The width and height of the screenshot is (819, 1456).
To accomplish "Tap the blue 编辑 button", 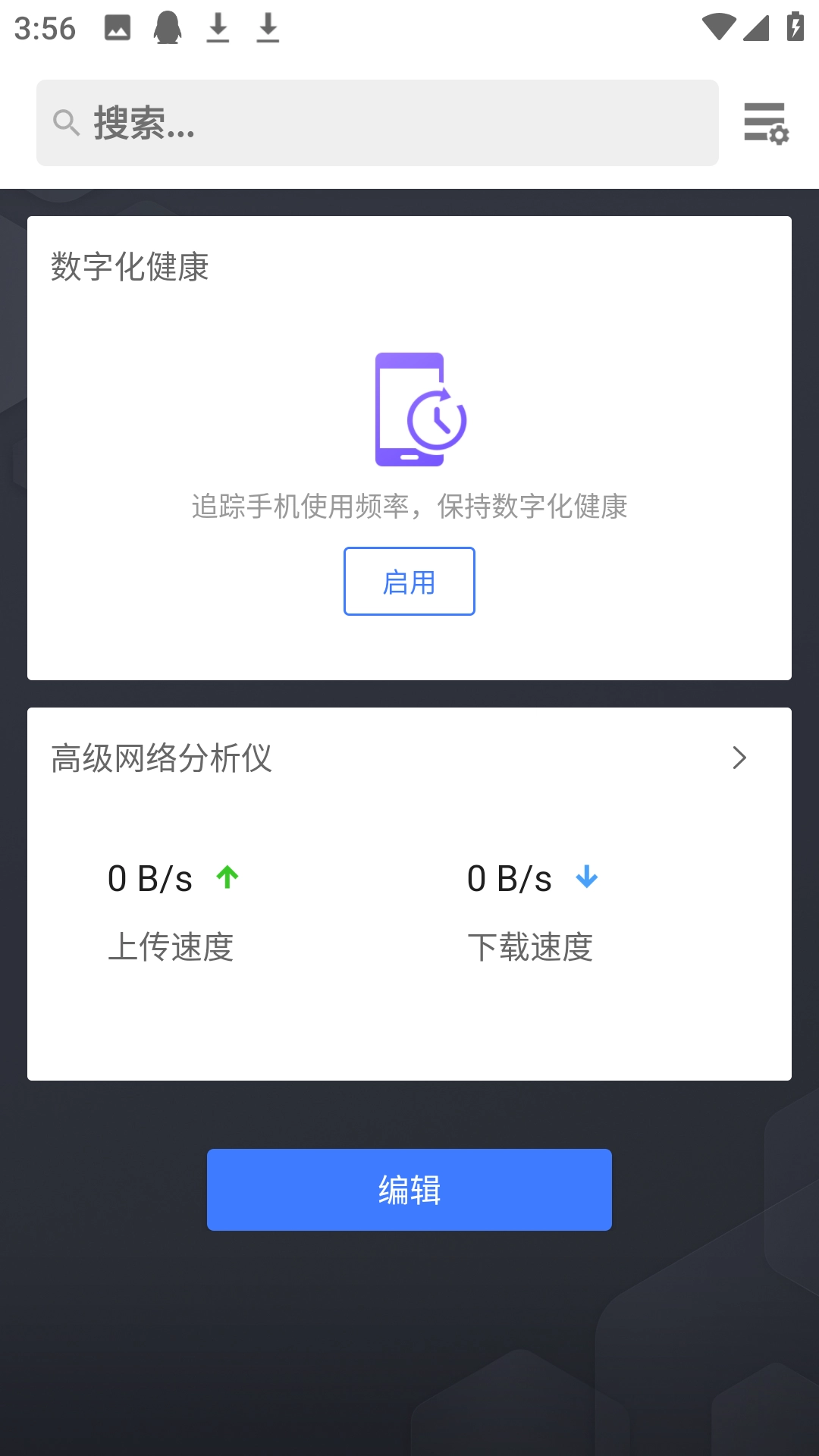I will 409,1189.
